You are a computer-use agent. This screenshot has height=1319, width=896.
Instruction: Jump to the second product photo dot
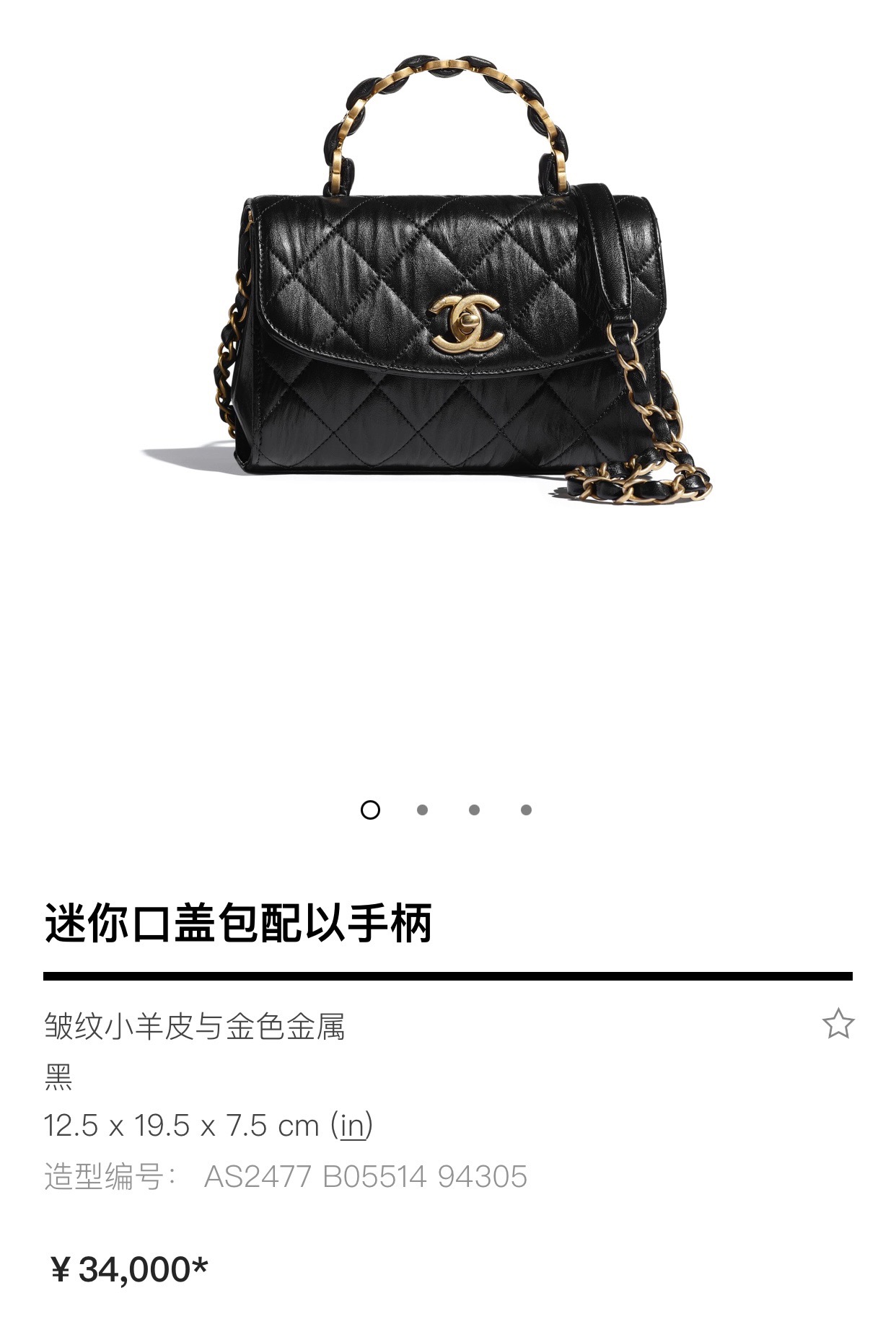pyautogui.click(x=422, y=810)
